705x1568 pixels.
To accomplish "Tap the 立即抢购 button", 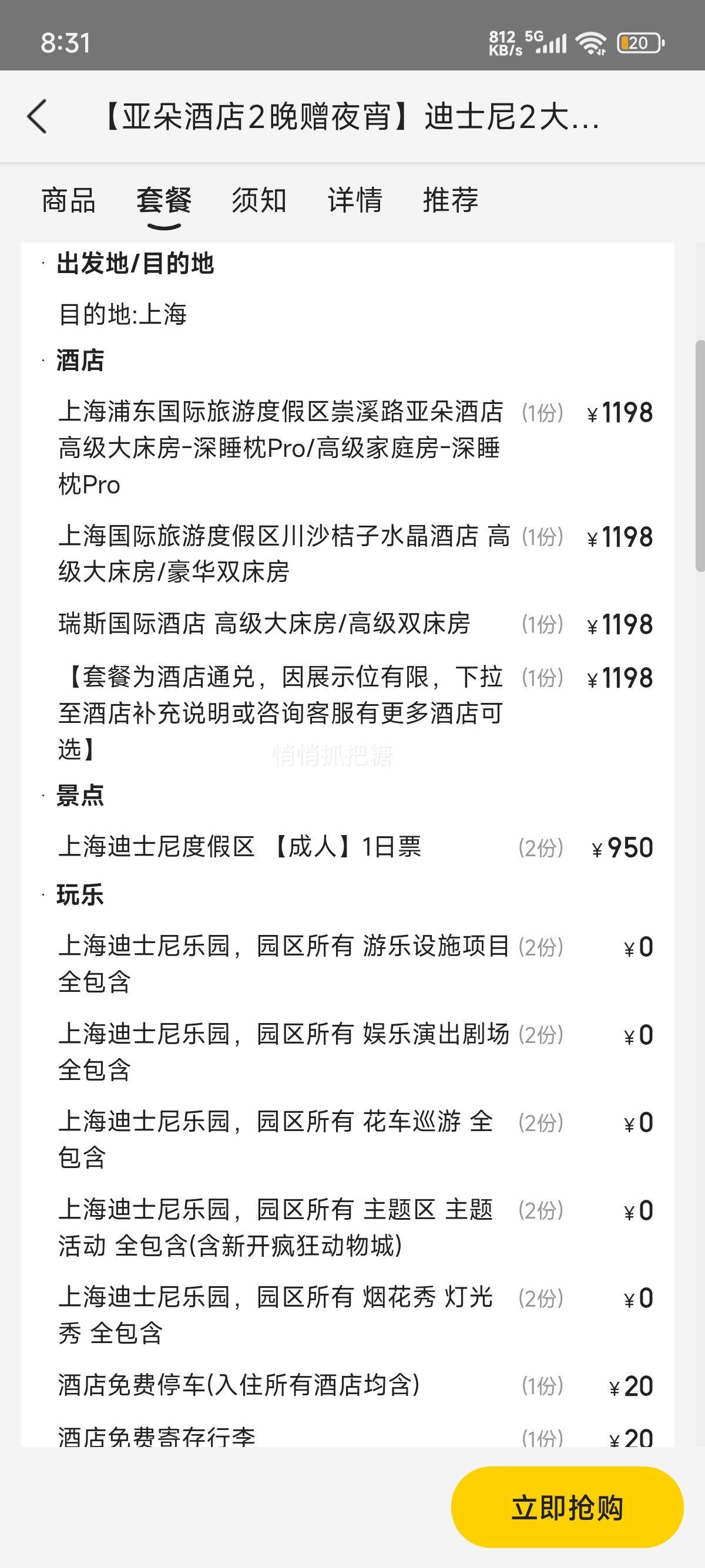I will coord(567,1507).
